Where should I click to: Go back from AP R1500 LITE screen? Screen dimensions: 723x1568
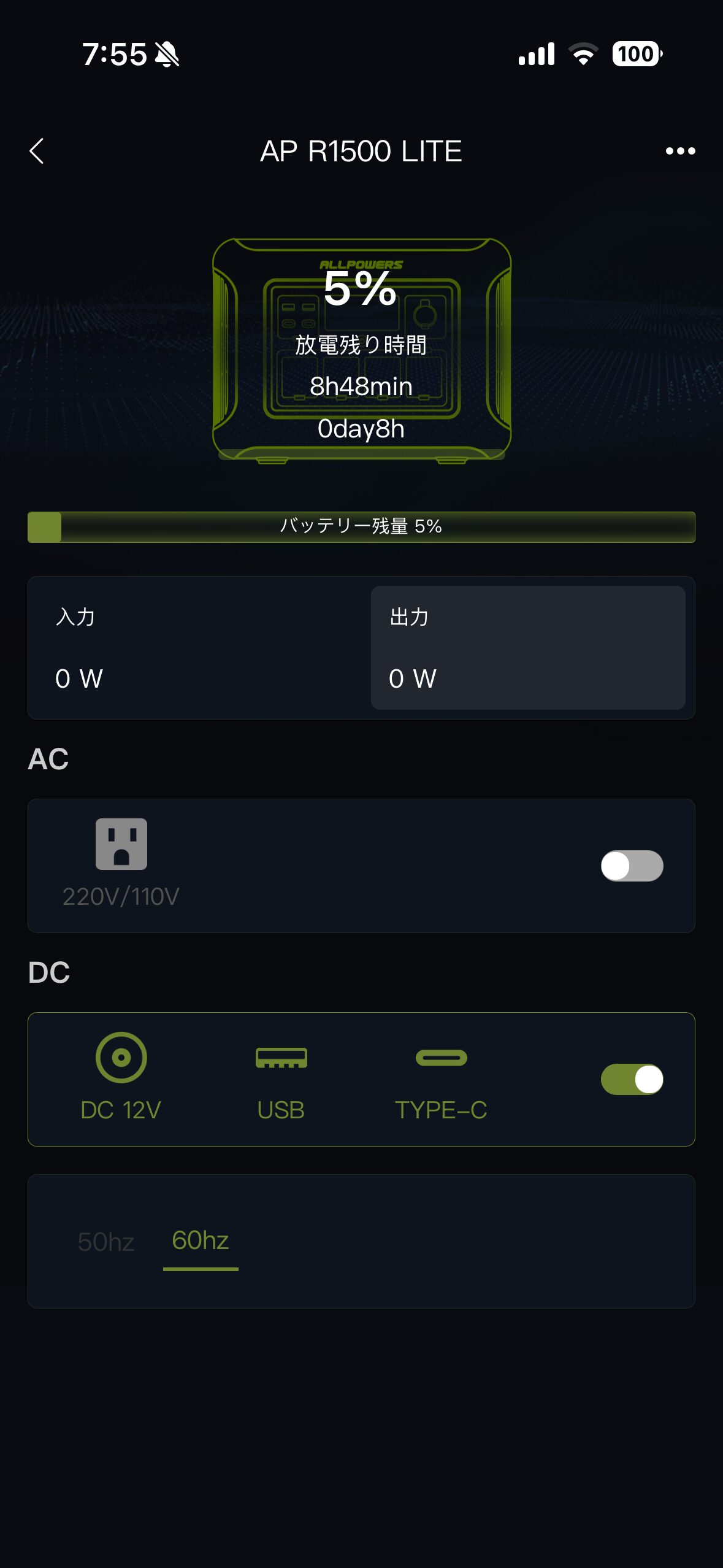(x=37, y=151)
